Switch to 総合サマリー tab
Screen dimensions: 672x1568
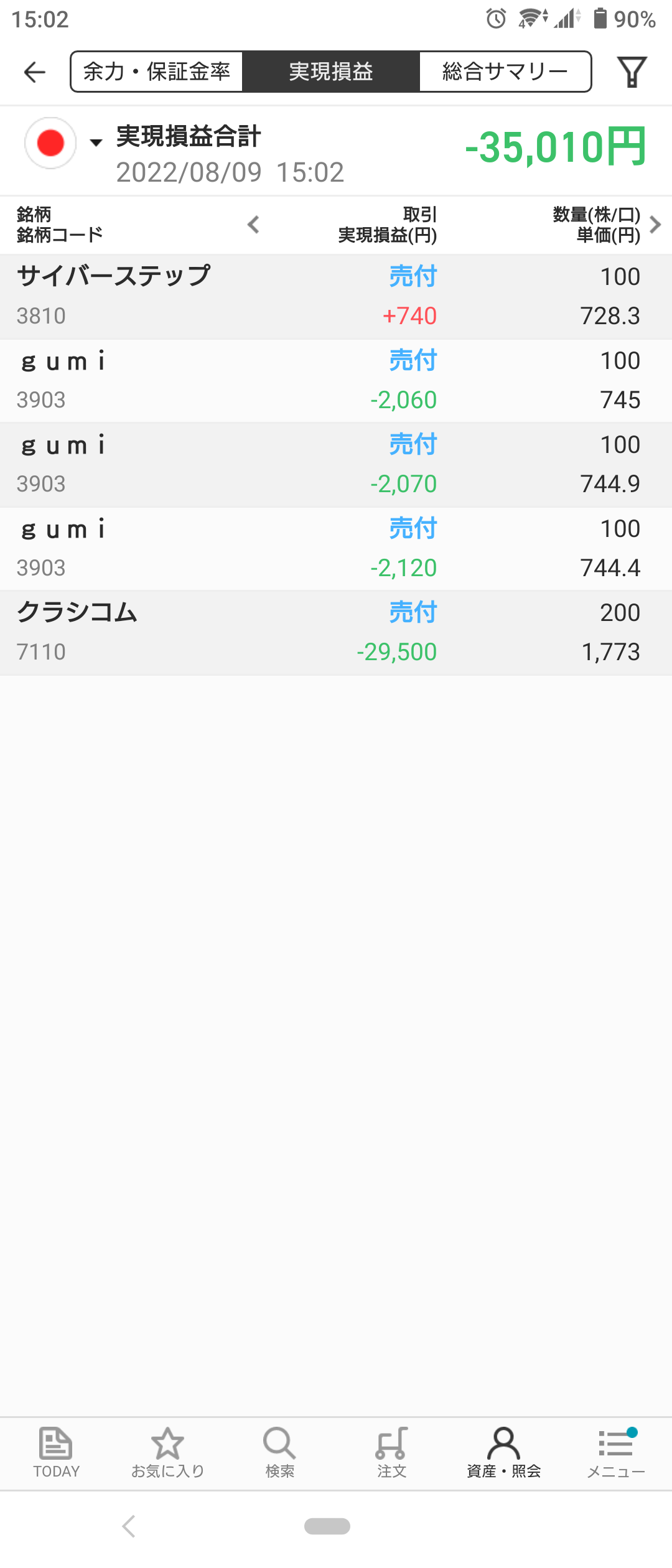(505, 72)
